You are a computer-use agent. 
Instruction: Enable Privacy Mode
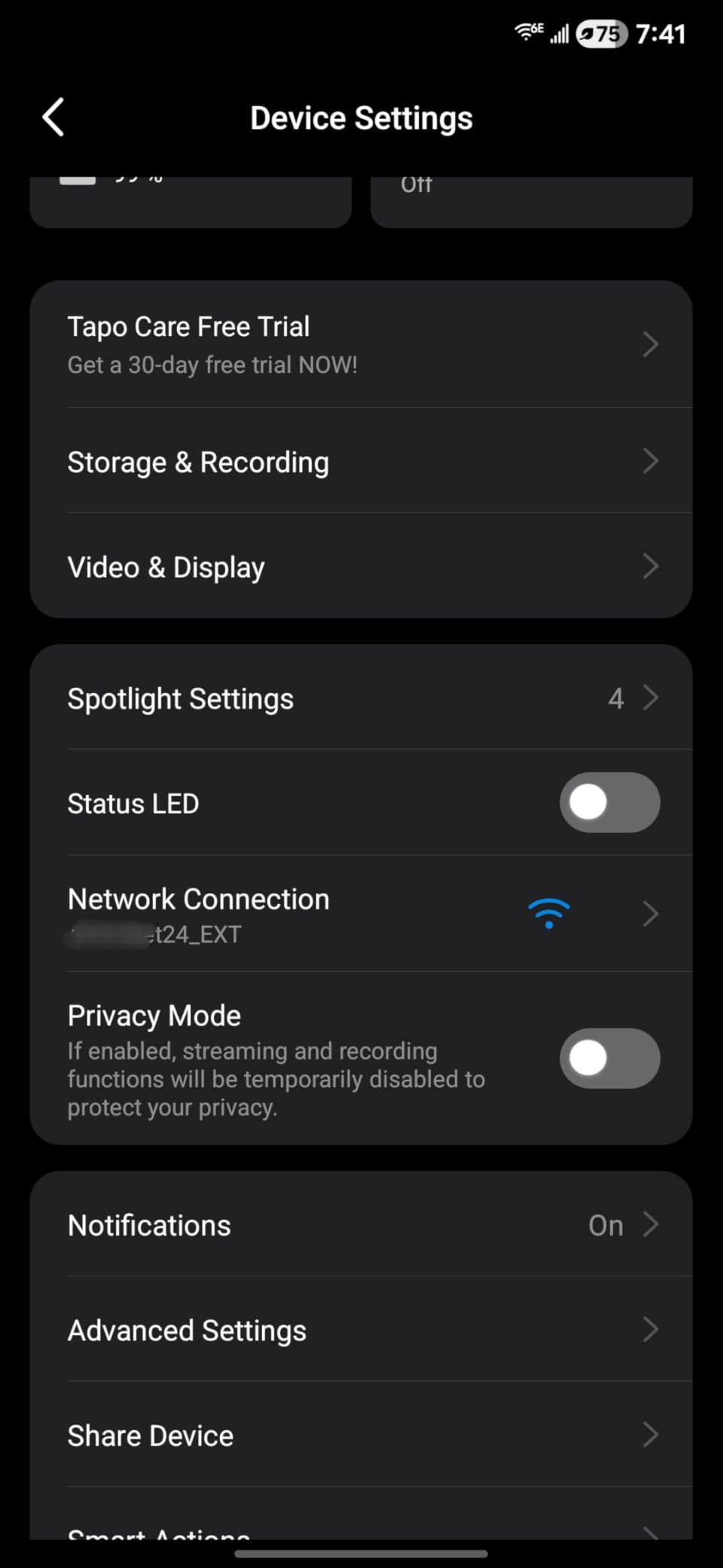pyautogui.click(x=609, y=1058)
